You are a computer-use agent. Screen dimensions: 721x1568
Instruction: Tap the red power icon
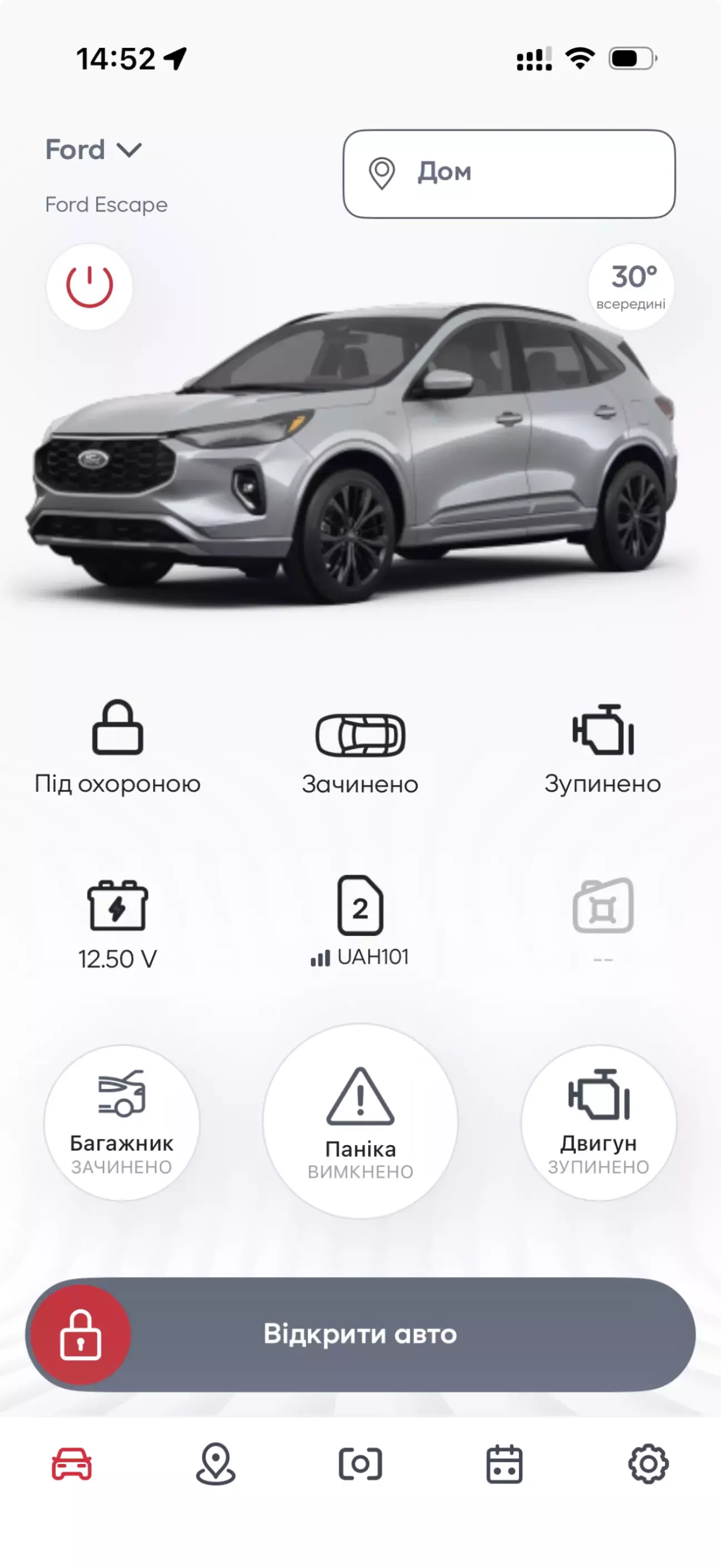click(90, 287)
